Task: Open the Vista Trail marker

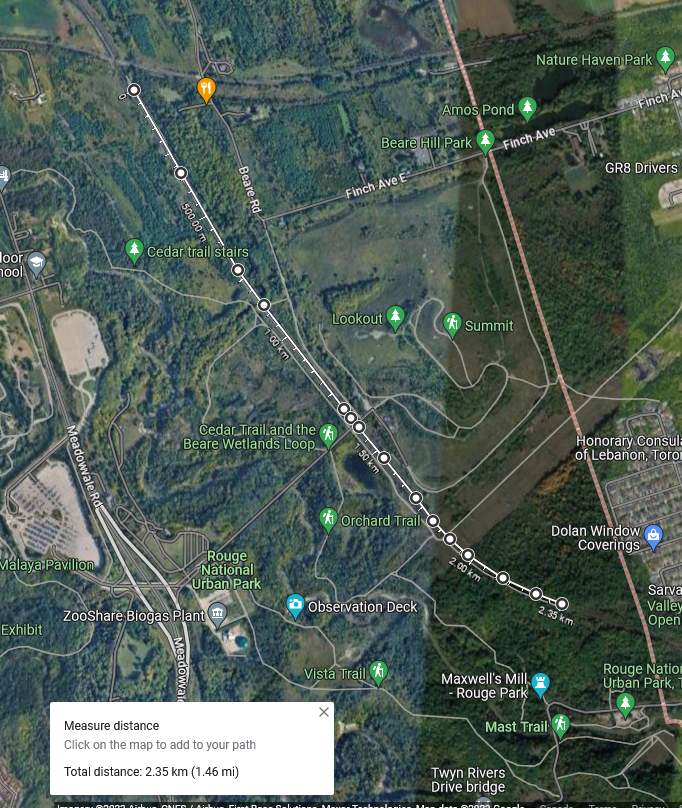Action: pyautogui.click(x=378, y=672)
